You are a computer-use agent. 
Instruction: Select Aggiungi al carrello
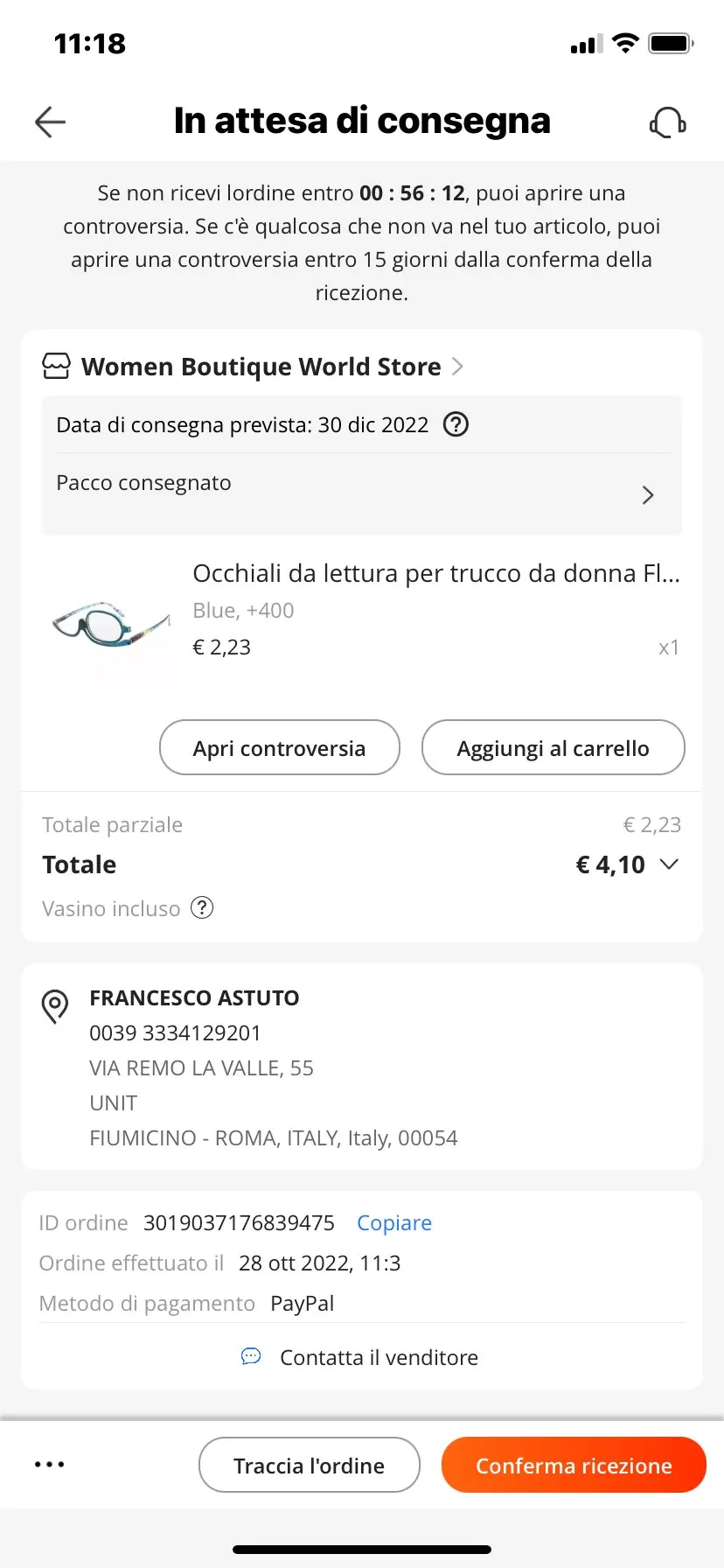[x=553, y=748]
